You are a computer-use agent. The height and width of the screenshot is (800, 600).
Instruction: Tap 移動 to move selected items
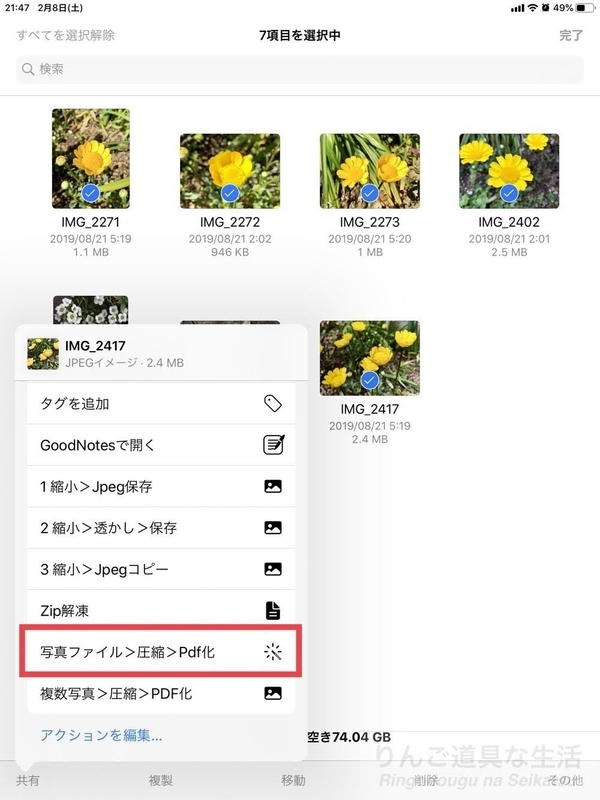pos(294,780)
